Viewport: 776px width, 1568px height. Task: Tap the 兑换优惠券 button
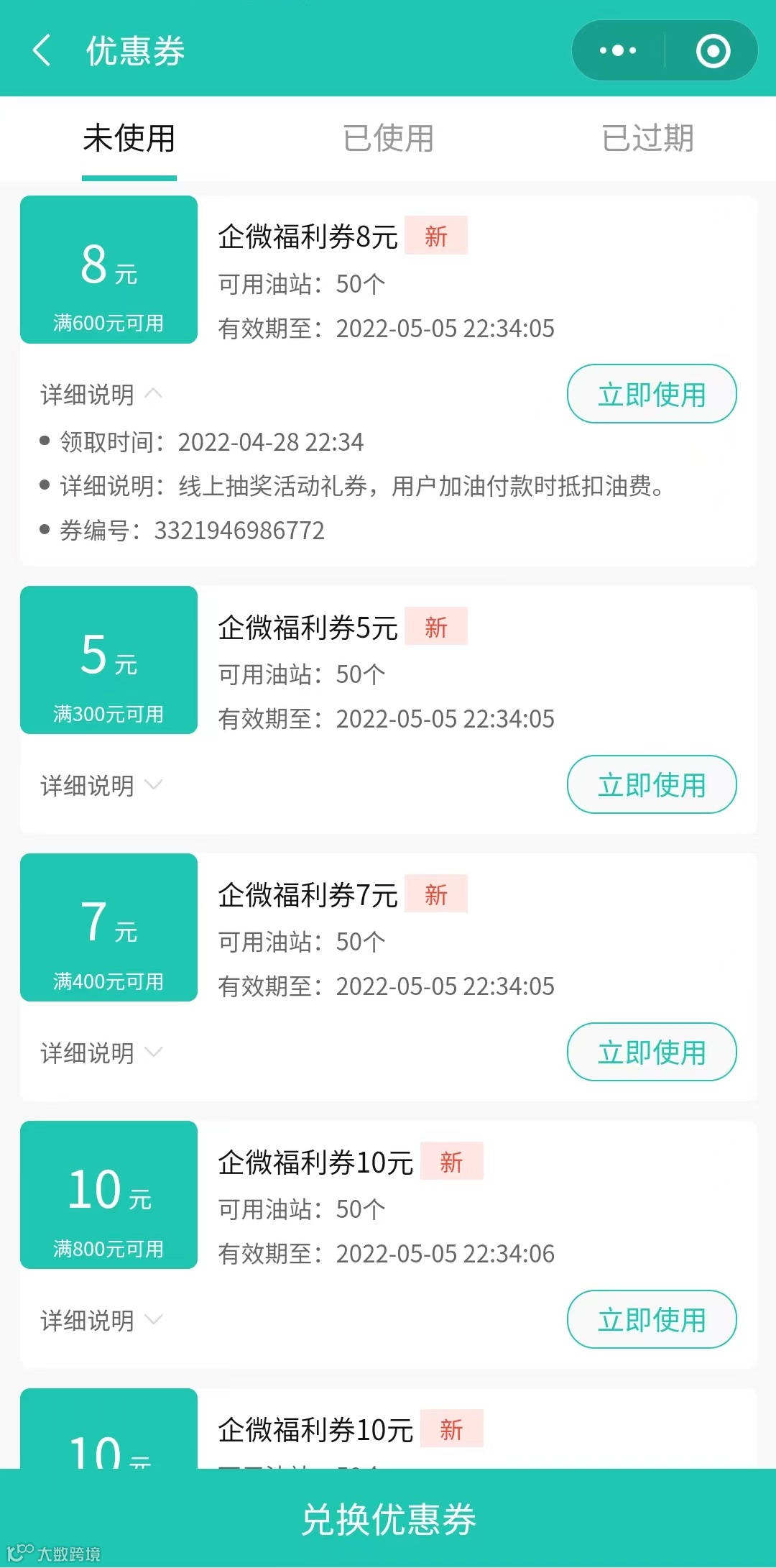tap(388, 1518)
